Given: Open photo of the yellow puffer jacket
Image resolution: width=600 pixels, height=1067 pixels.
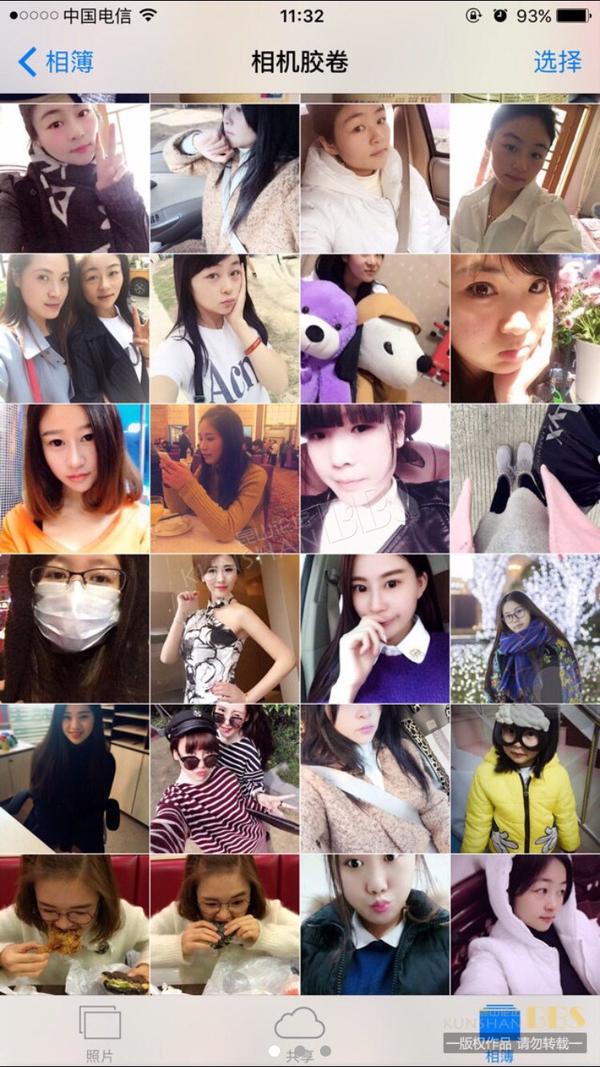Looking at the screenshot, I should coord(525,778).
